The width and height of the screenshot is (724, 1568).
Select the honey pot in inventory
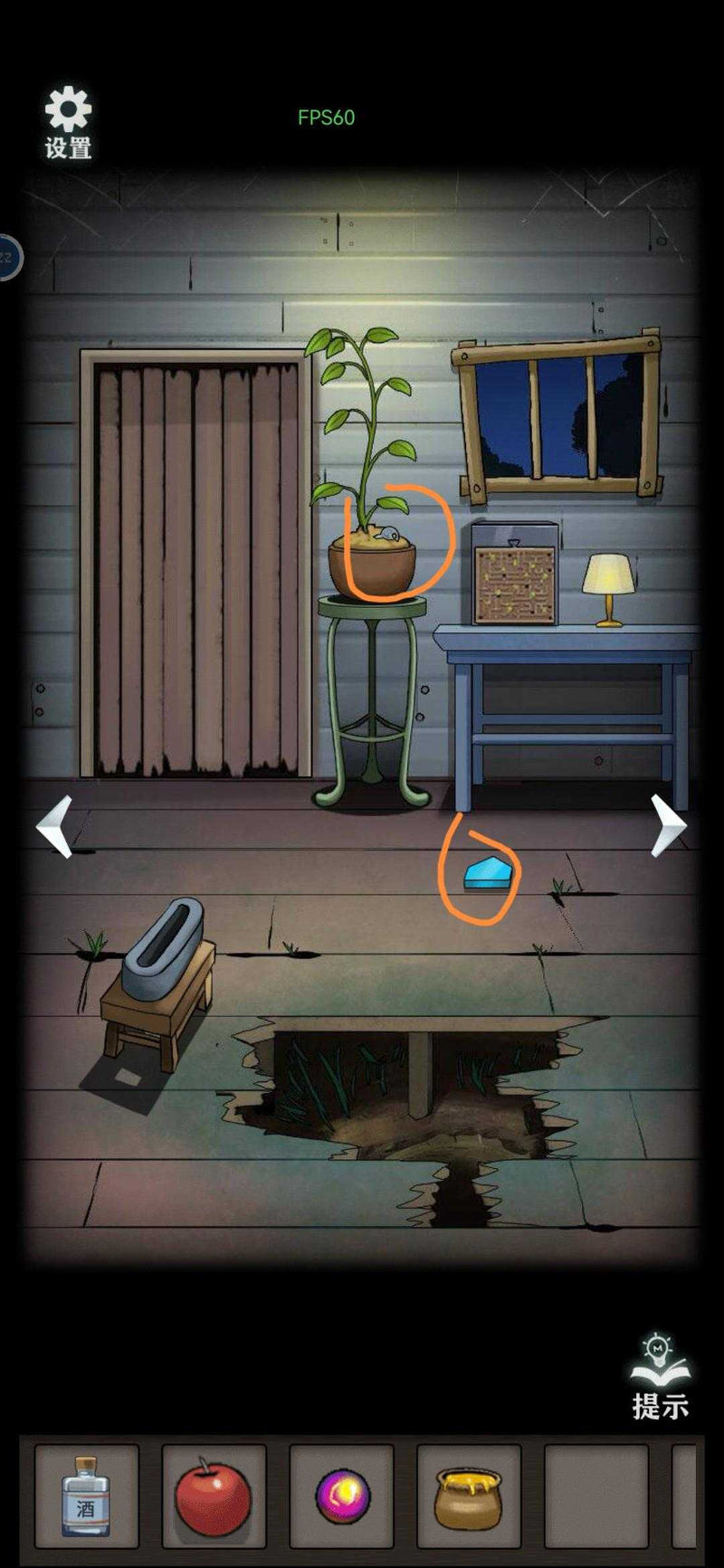click(468, 1496)
